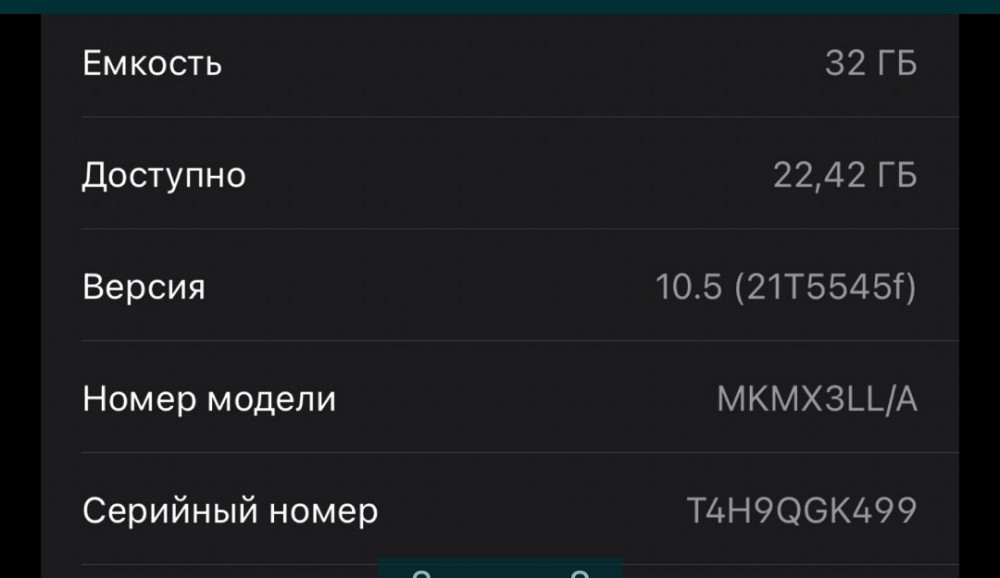Tap the Версия row
The height and width of the screenshot is (578, 1000).
coord(500,287)
